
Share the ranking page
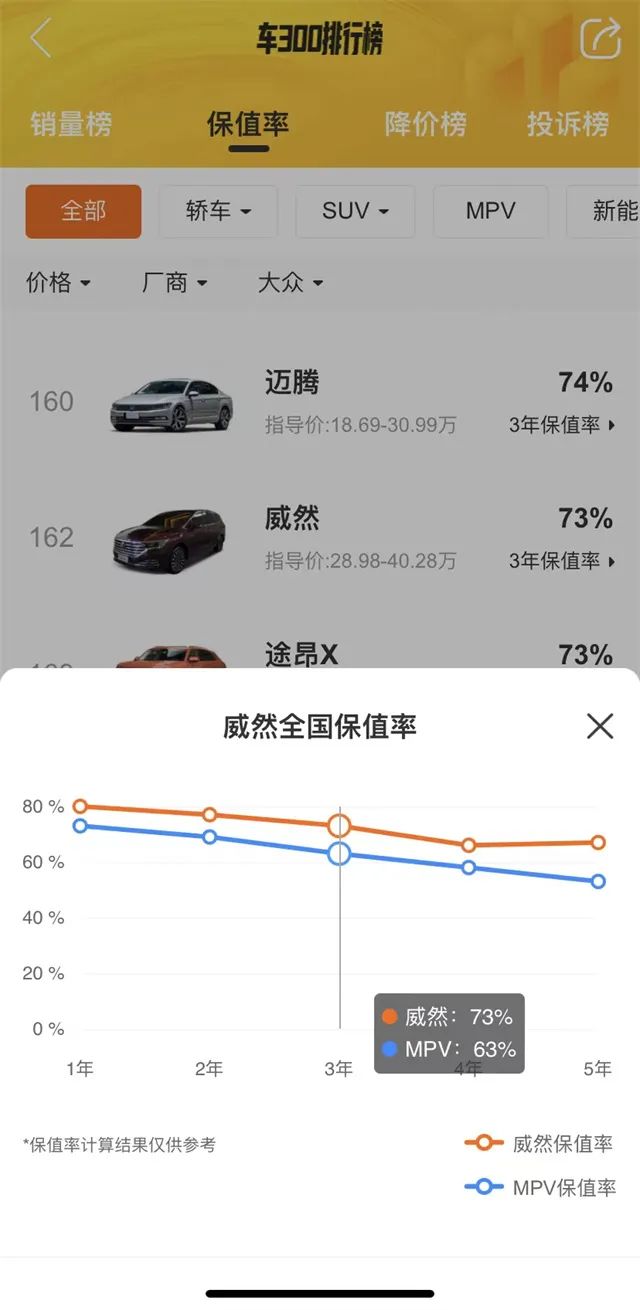tap(600, 39)
